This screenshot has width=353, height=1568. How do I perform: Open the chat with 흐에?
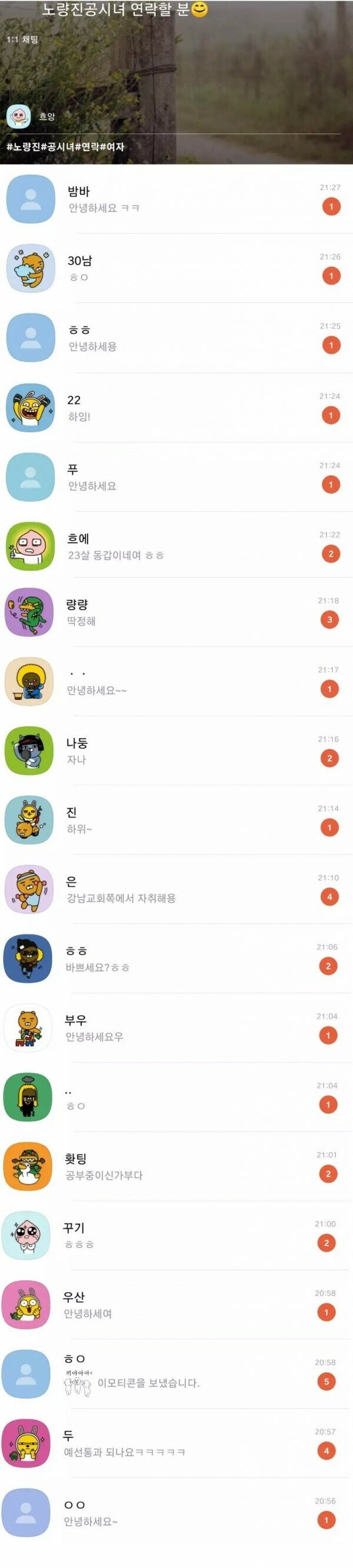pyautogui.click(x=176, y=546)
